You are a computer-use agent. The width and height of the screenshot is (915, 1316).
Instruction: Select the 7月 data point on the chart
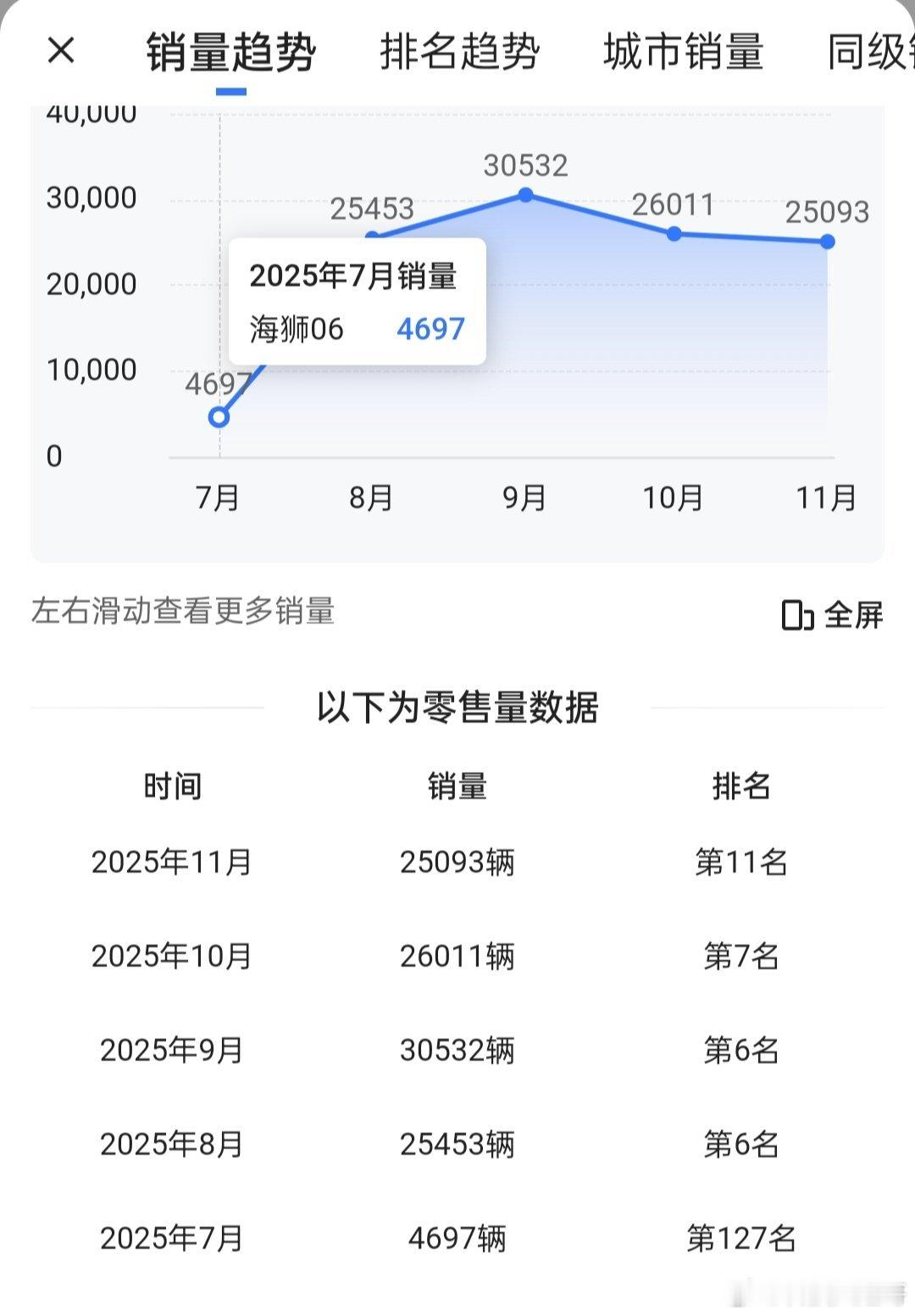pyautogui.click(x=219, y=416)
